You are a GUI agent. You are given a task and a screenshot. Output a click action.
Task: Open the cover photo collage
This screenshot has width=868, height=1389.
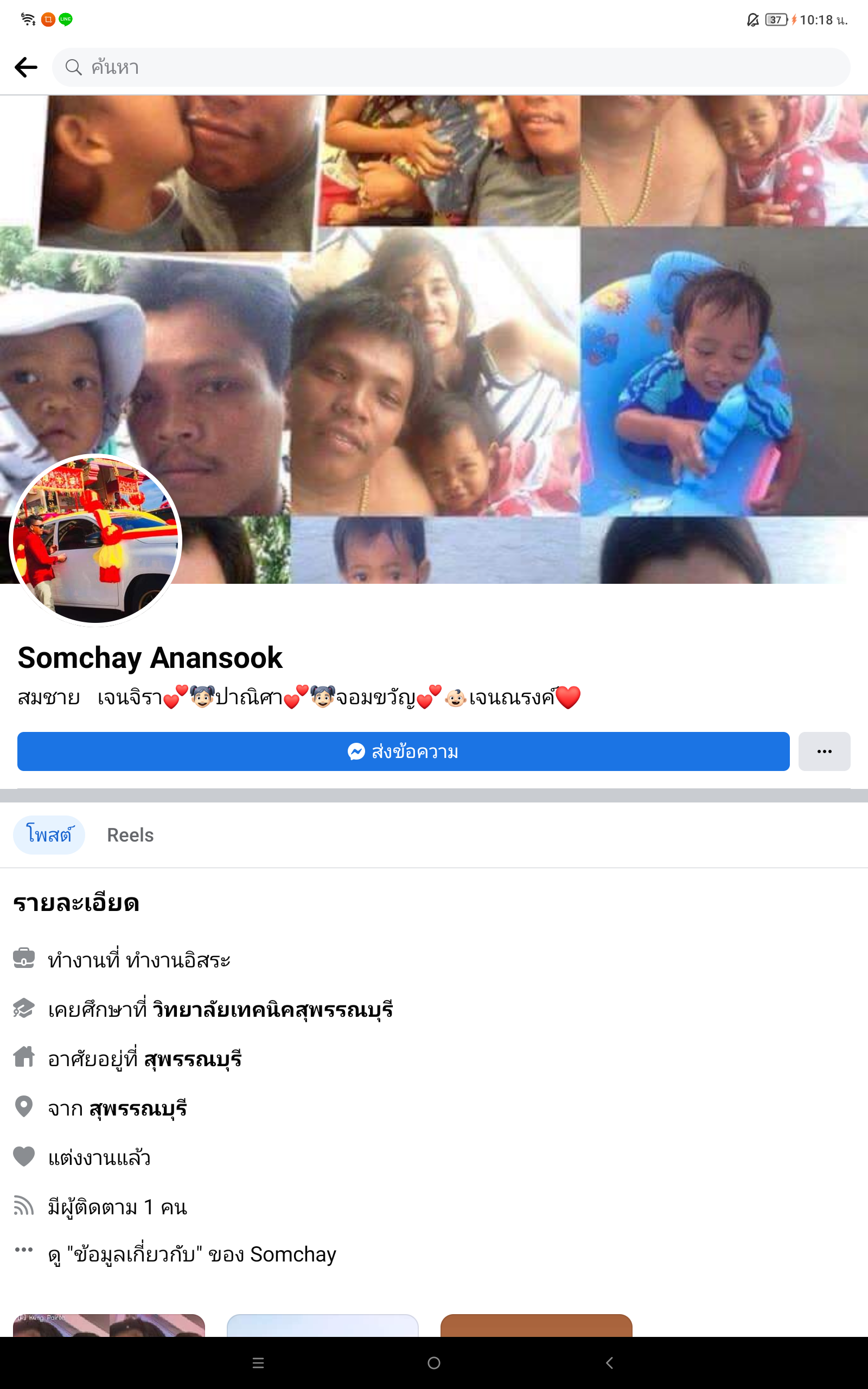click(x=434, y=339)
